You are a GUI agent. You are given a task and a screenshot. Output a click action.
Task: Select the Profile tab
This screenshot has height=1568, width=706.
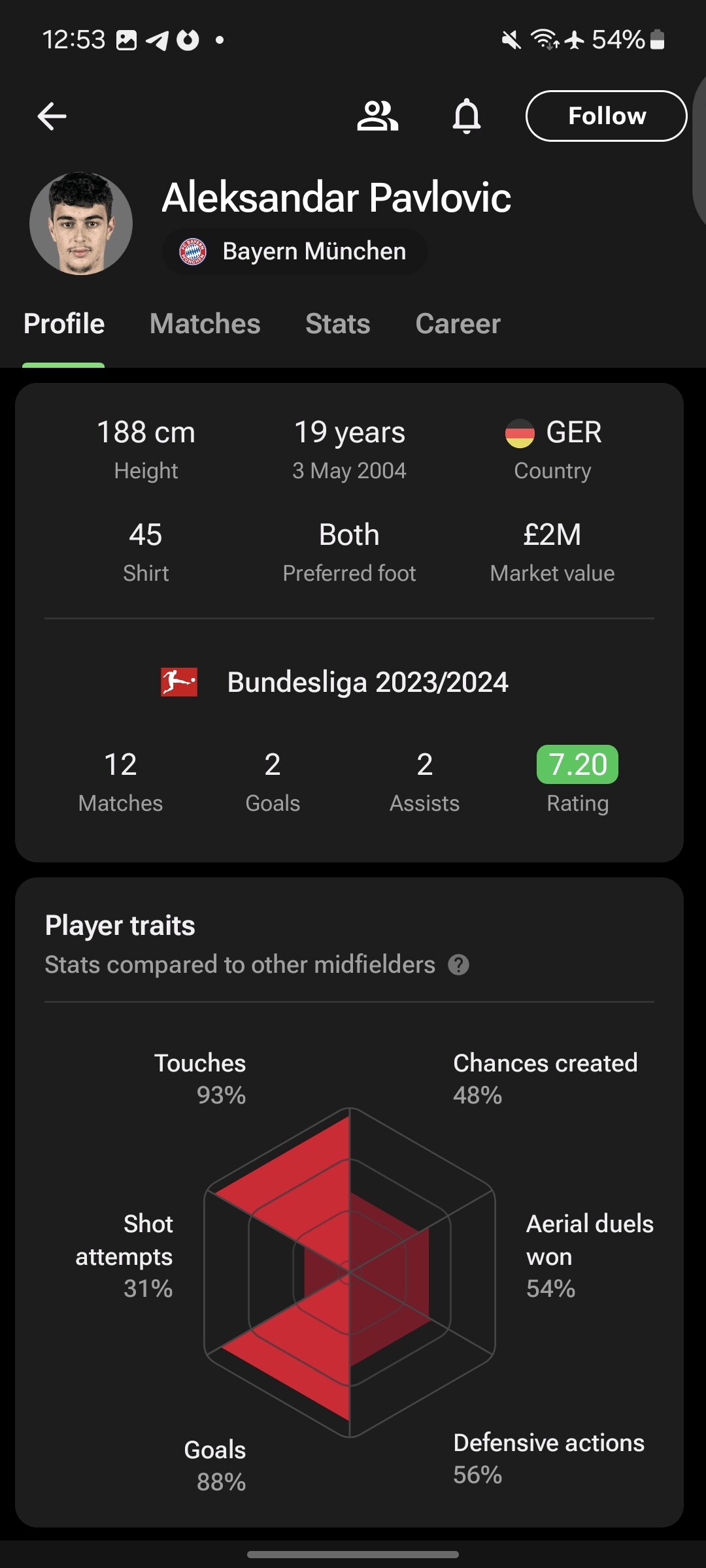tap(64, 324)
